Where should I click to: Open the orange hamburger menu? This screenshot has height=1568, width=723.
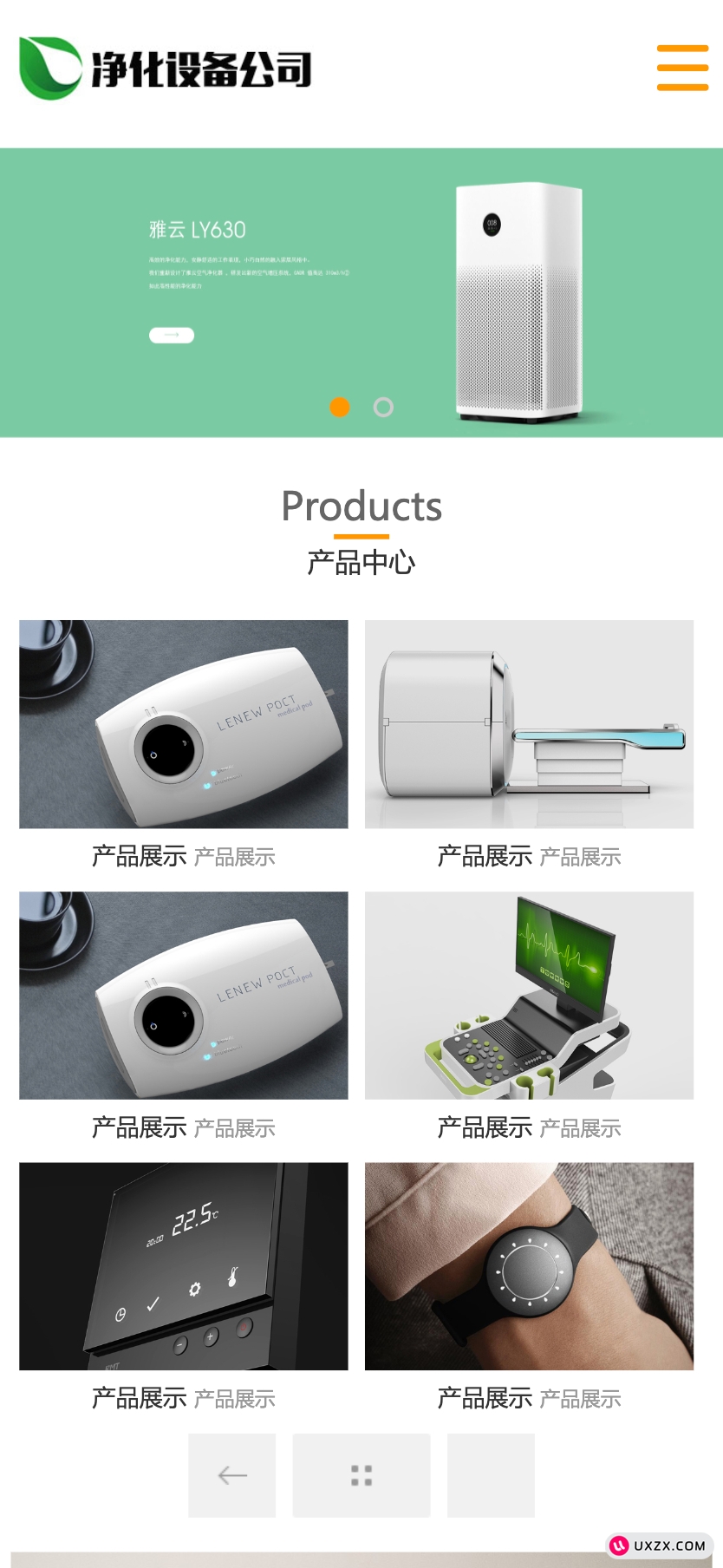pyautogui.click(x=682, y=68)
